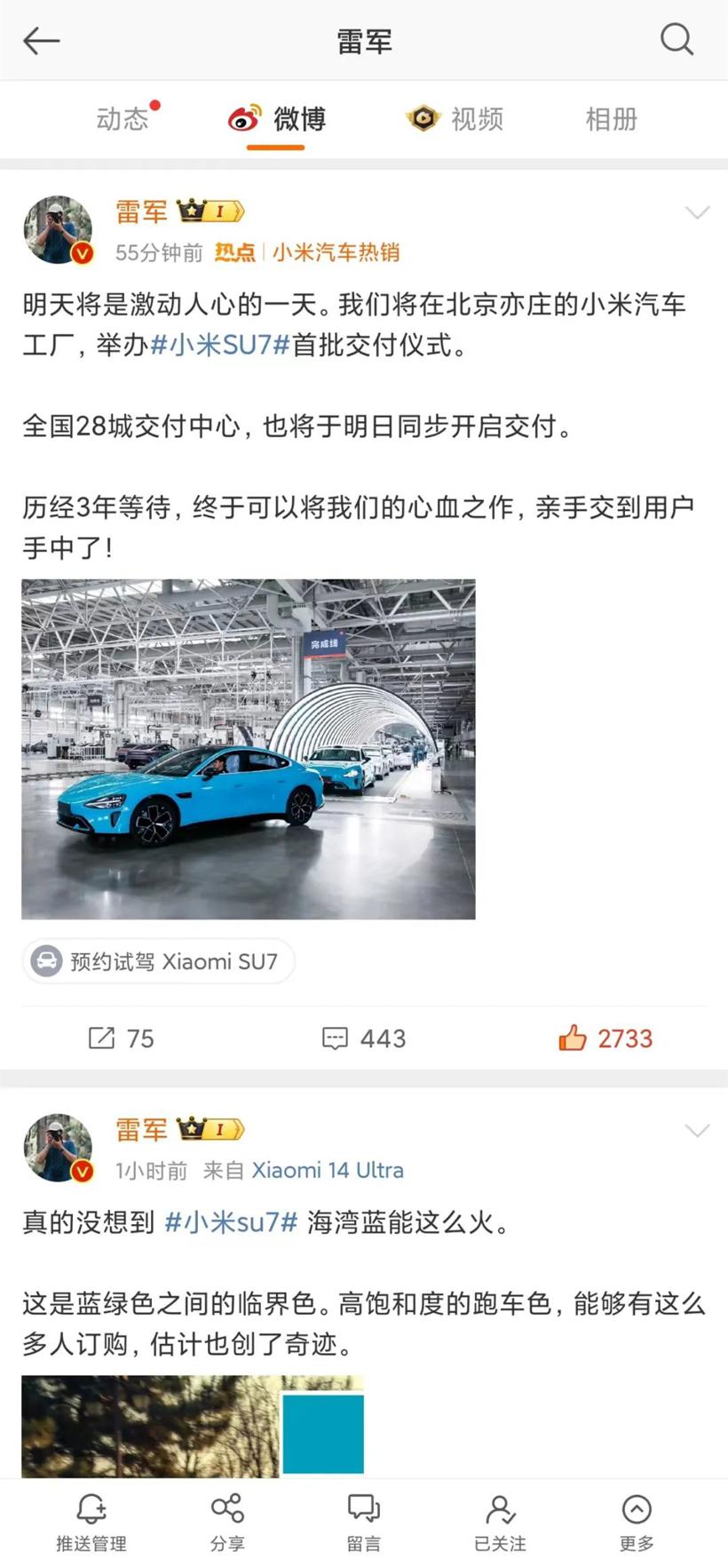728x1568 pixels.
Task: Open 留言 in the bottom bar
Action: point(364,1521)
